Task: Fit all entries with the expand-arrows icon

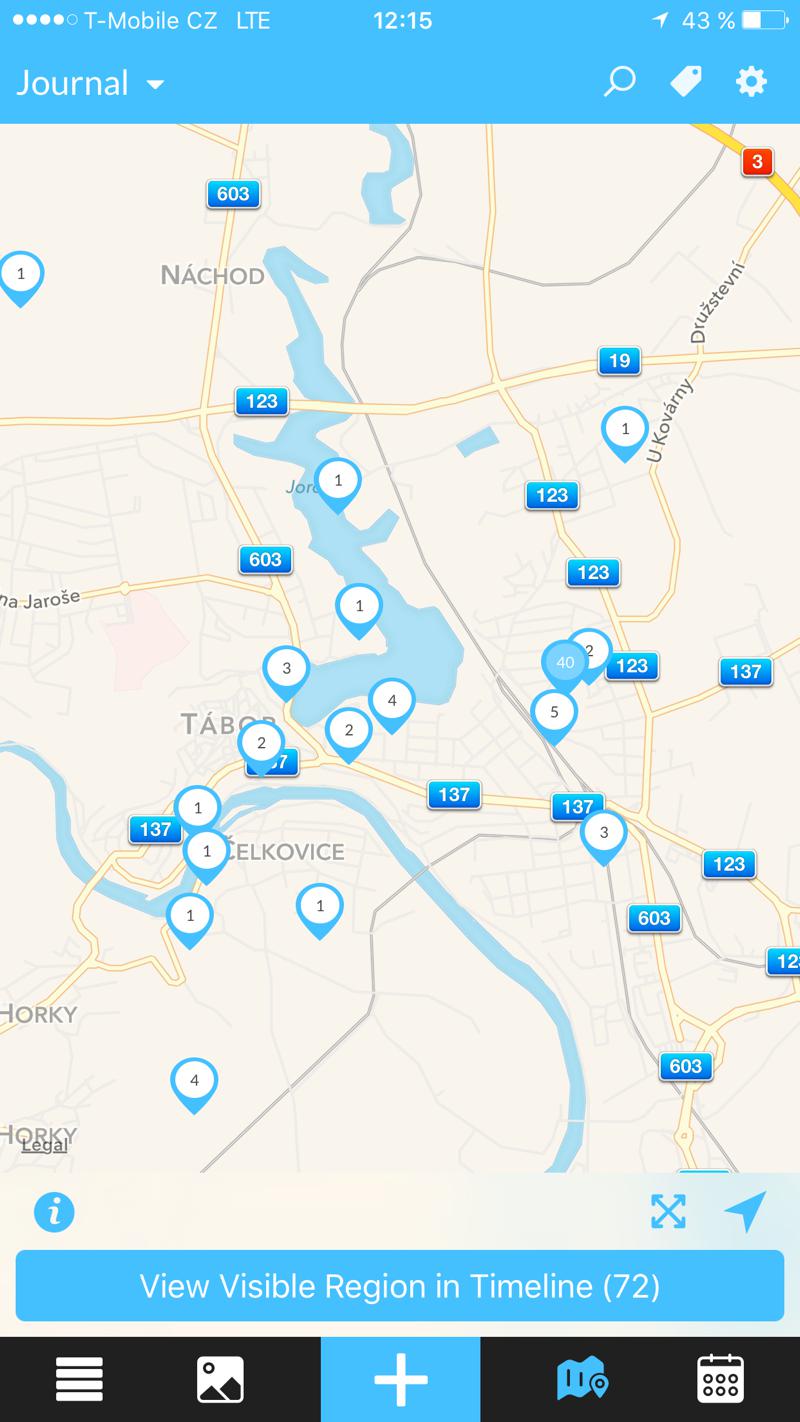Action: click(668, 1211)
